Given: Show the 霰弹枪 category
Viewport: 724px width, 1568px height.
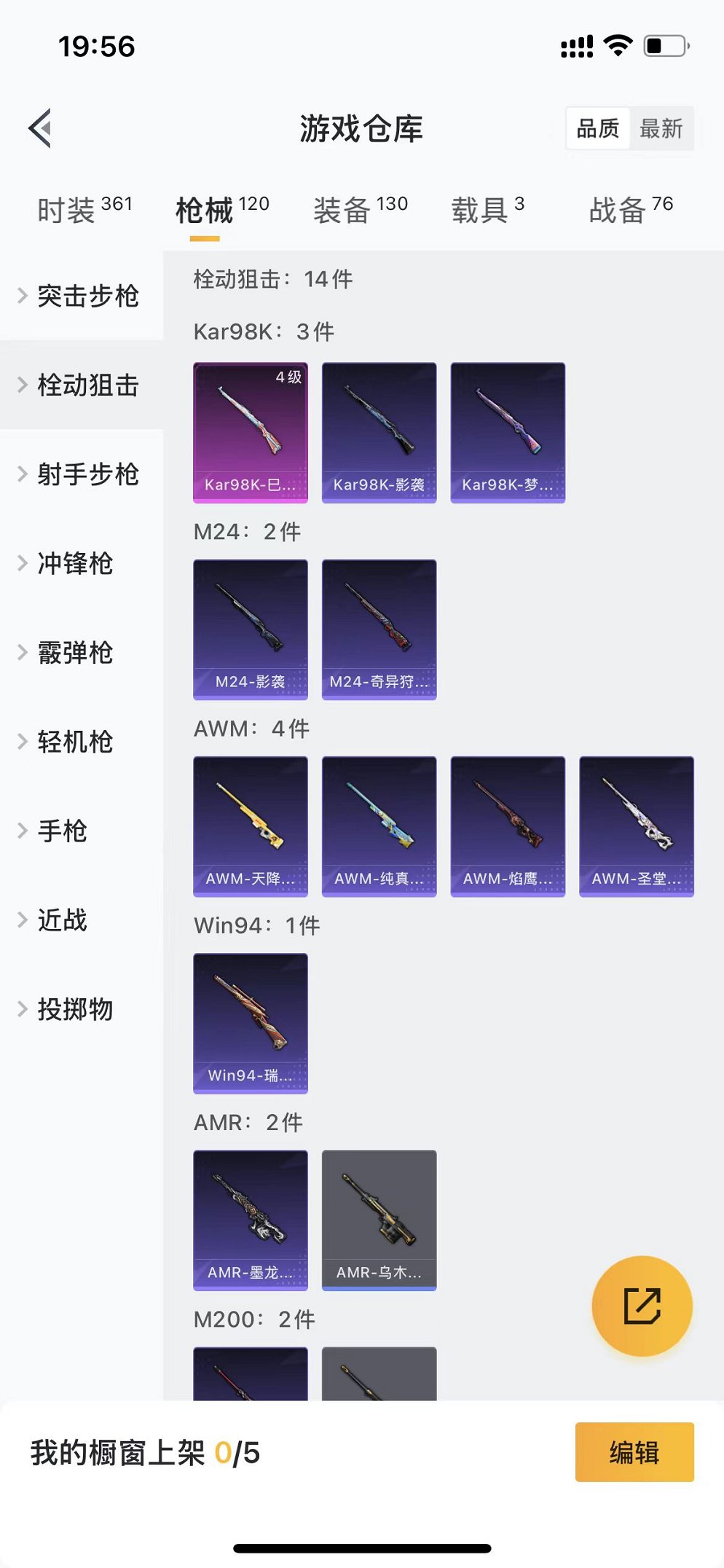Looking at the screenshot, I should [75, 653].
